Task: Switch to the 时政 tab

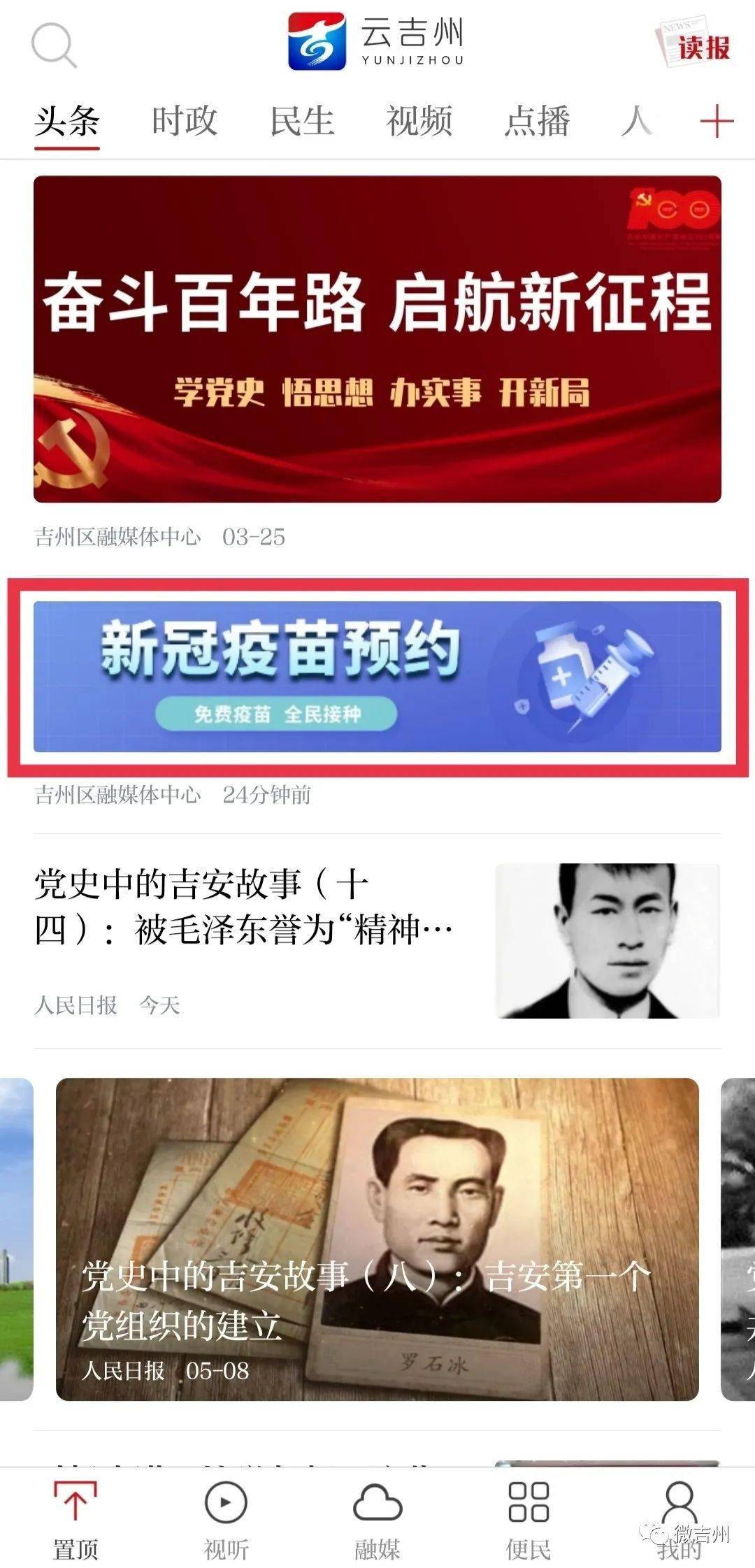Action: pos(185,121)
